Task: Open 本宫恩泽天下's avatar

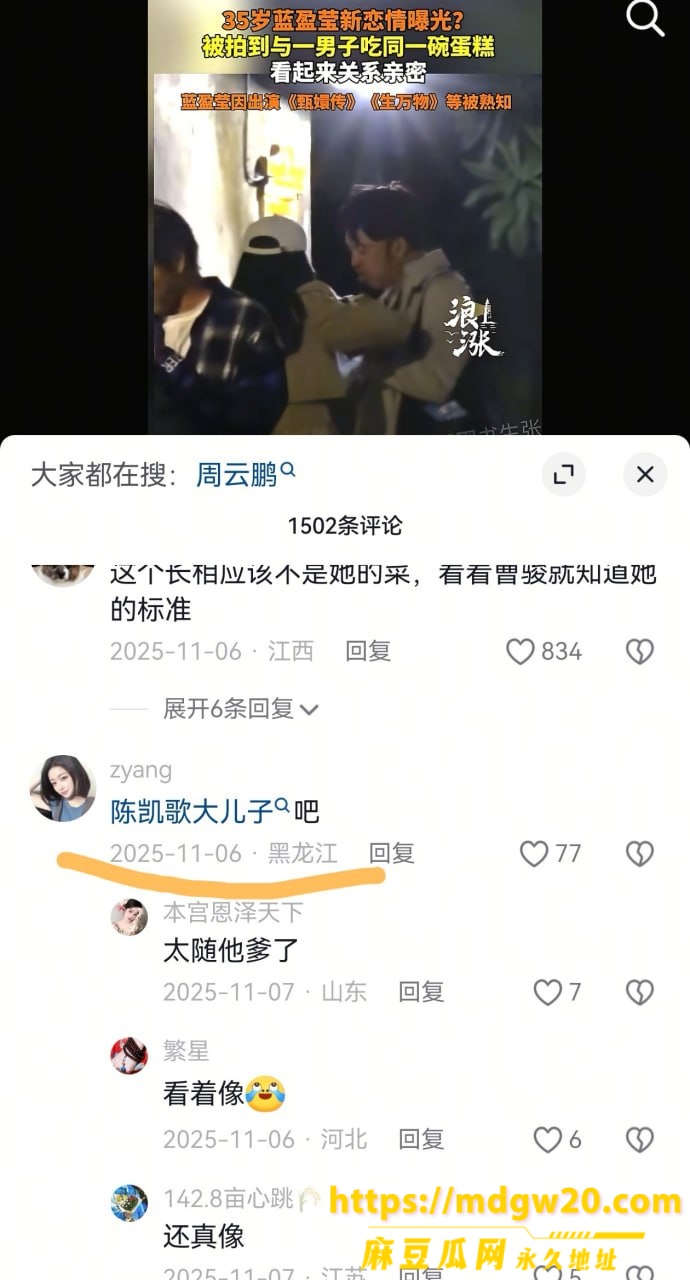Action: point(129,917)
